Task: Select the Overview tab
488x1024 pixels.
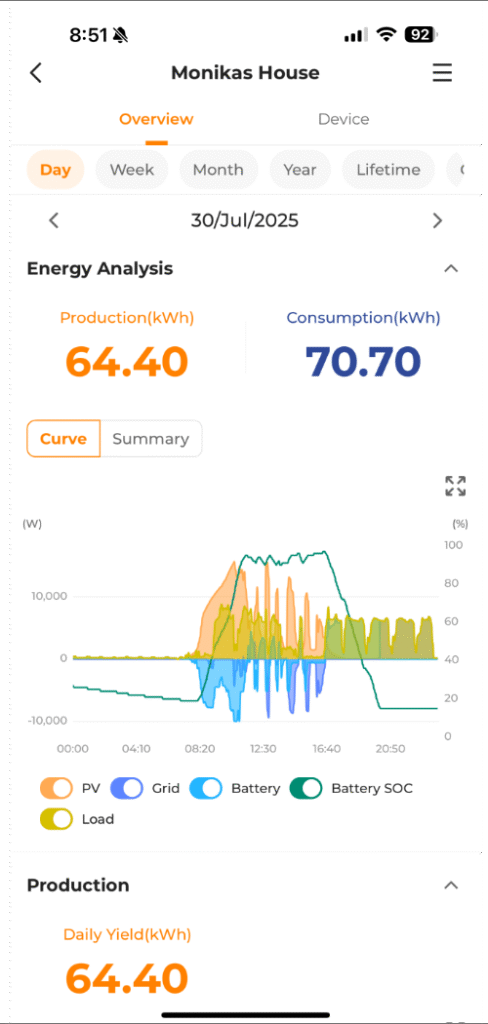Action: tap(156, 120)
